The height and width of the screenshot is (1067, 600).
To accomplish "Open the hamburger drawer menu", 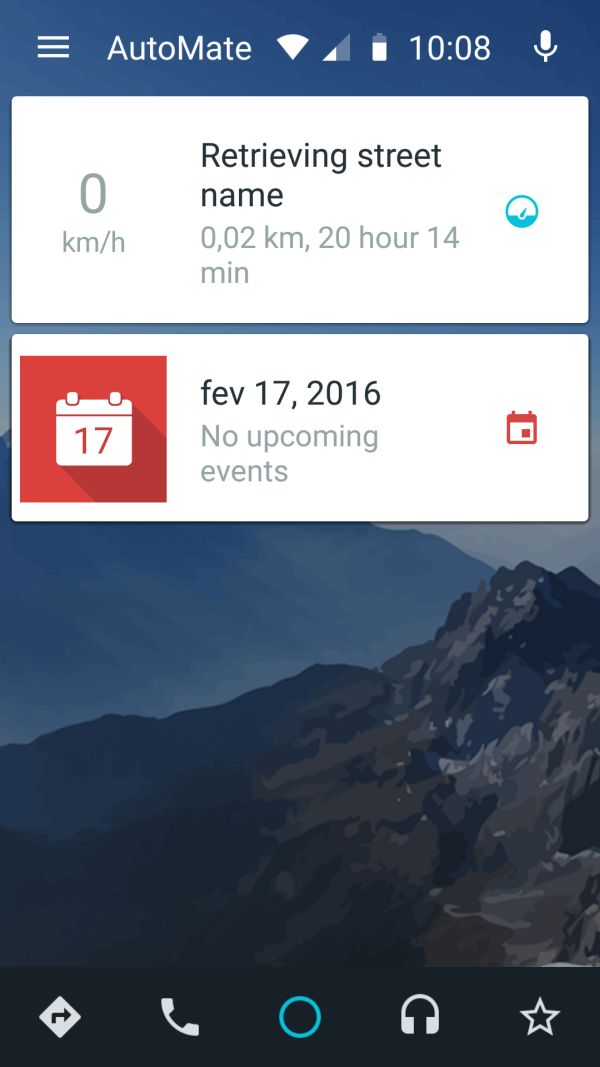I will (x=53, y=47).
